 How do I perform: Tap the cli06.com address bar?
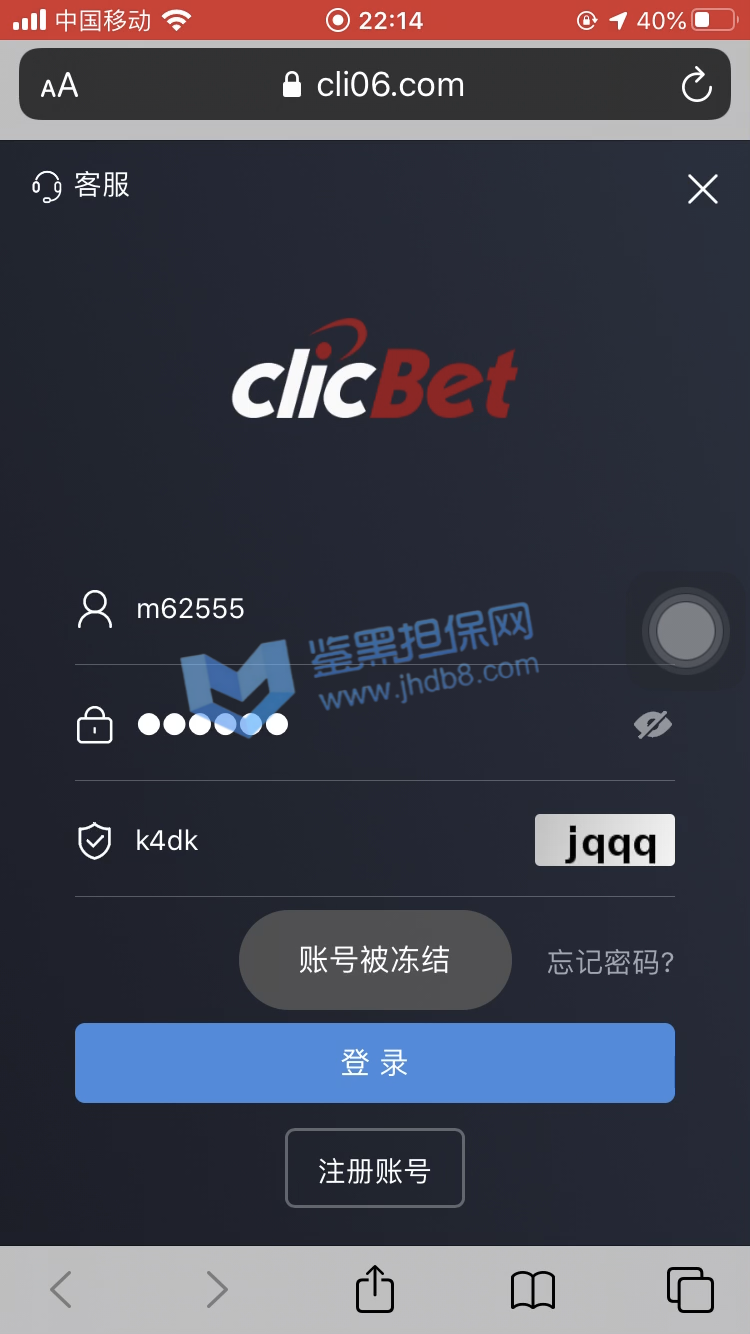point(375,85)
